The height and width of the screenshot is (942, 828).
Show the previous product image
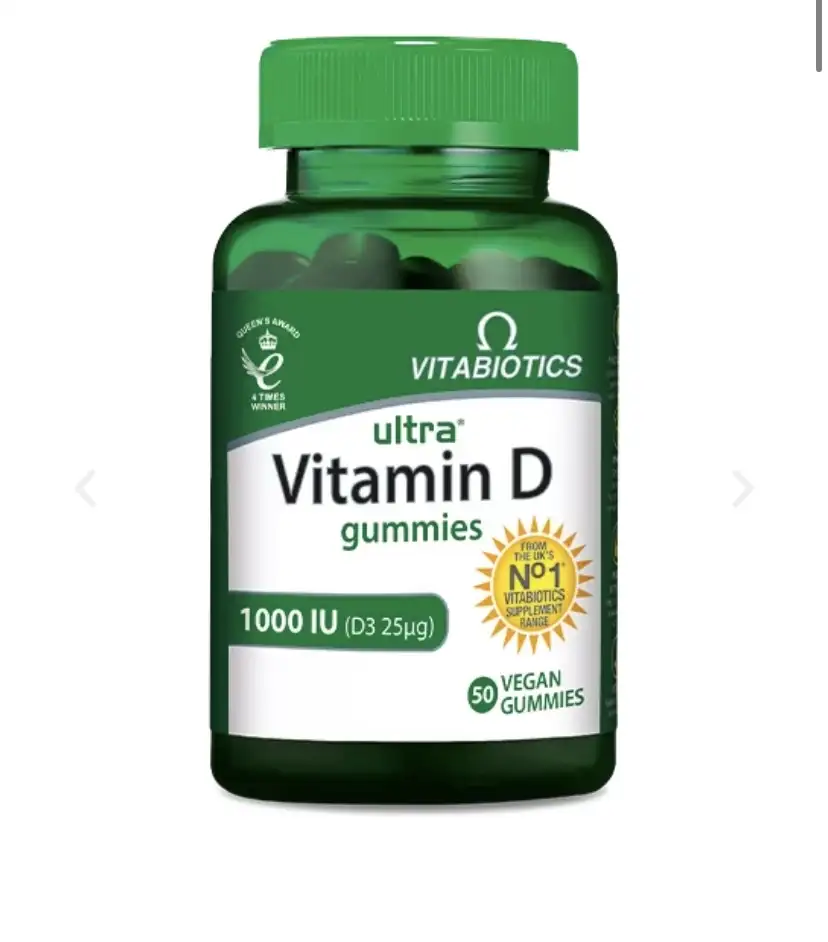pyautogui.click(x=86, y=489)
